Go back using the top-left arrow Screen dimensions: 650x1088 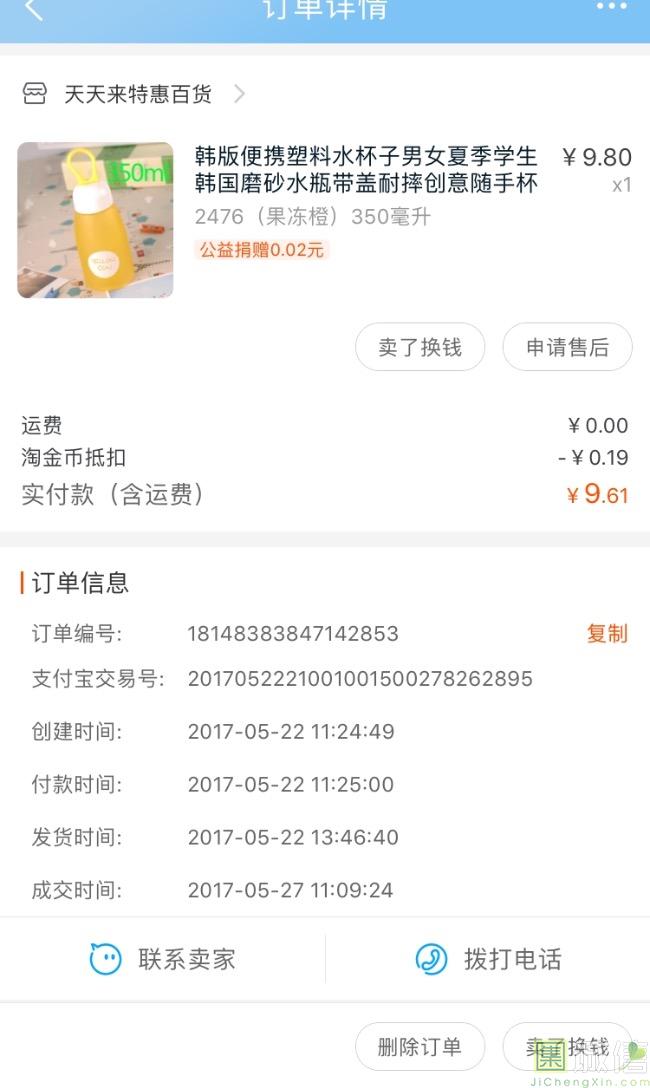click(x=34, y=10)
